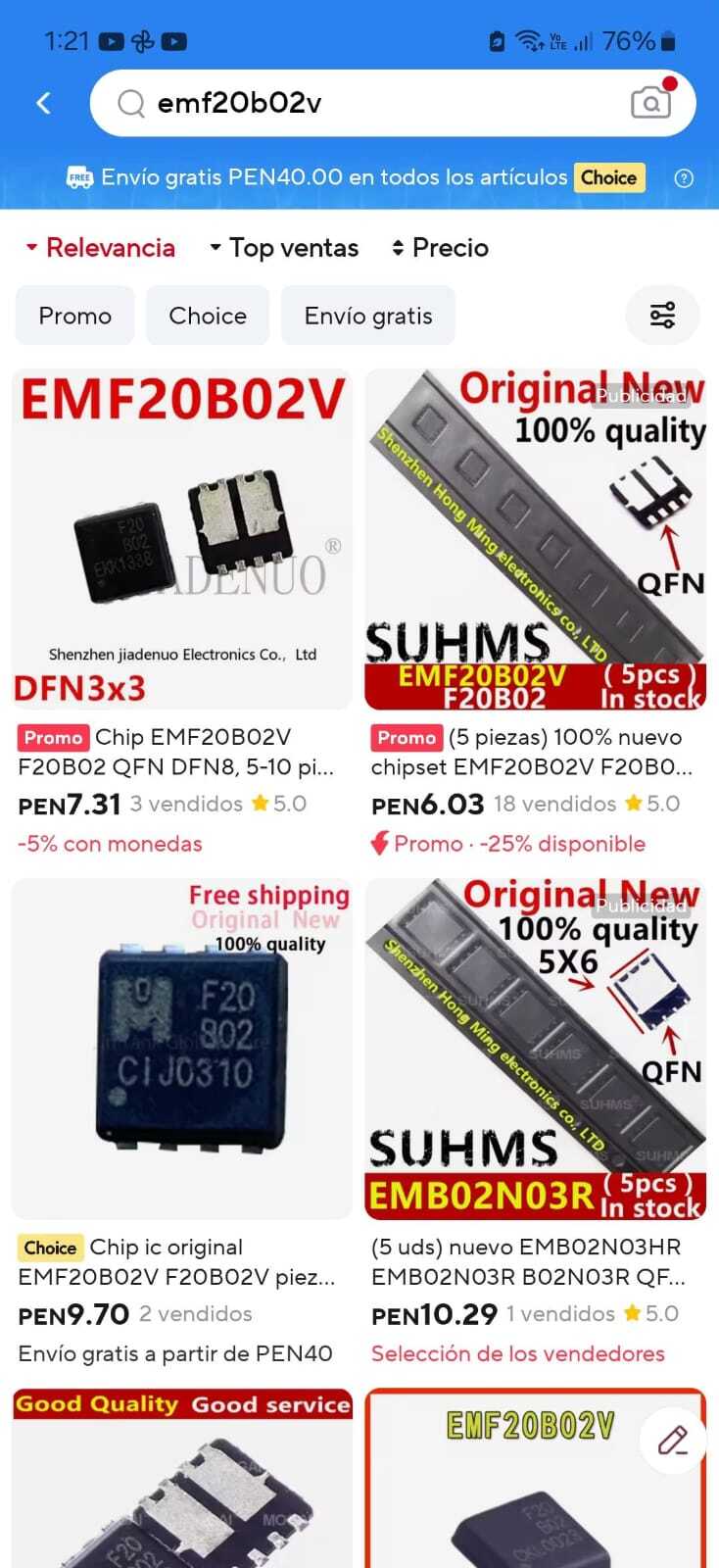Open the Good Quality Good service product
719x1568 pixels.
[181, 1480]
